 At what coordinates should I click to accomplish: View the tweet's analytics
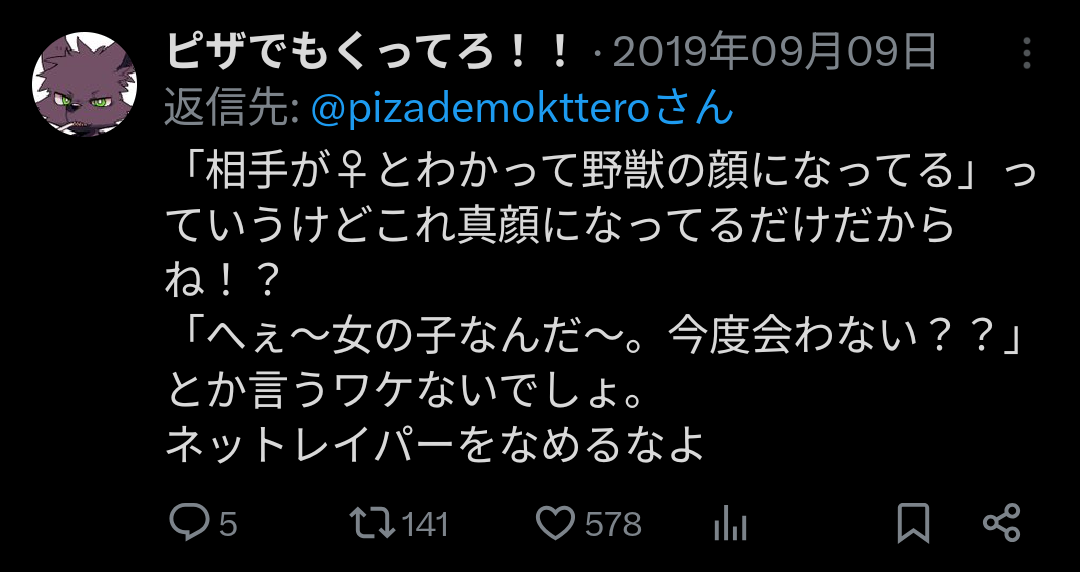[730, 523]
